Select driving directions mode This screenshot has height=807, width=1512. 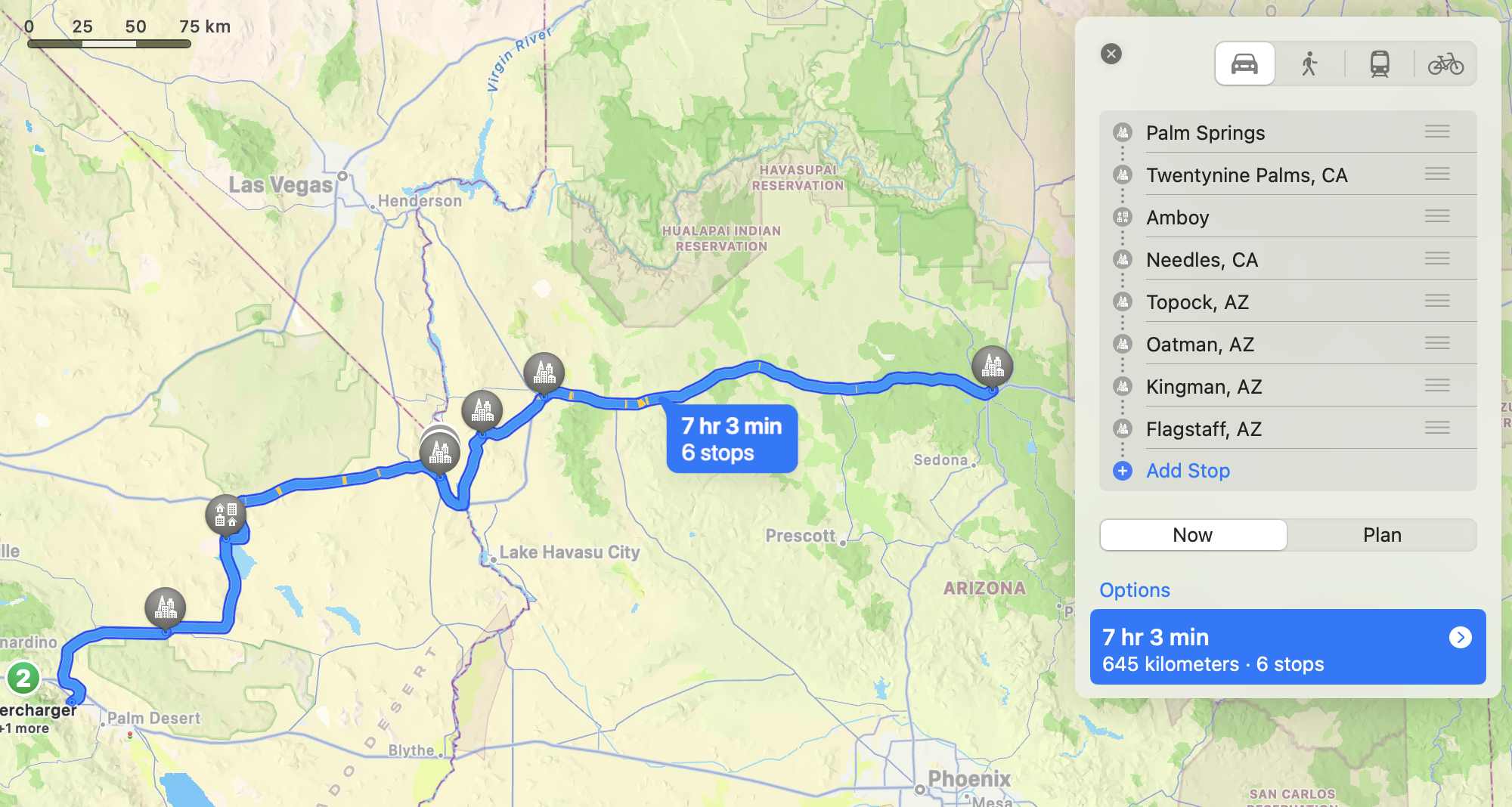point(1244,63)
